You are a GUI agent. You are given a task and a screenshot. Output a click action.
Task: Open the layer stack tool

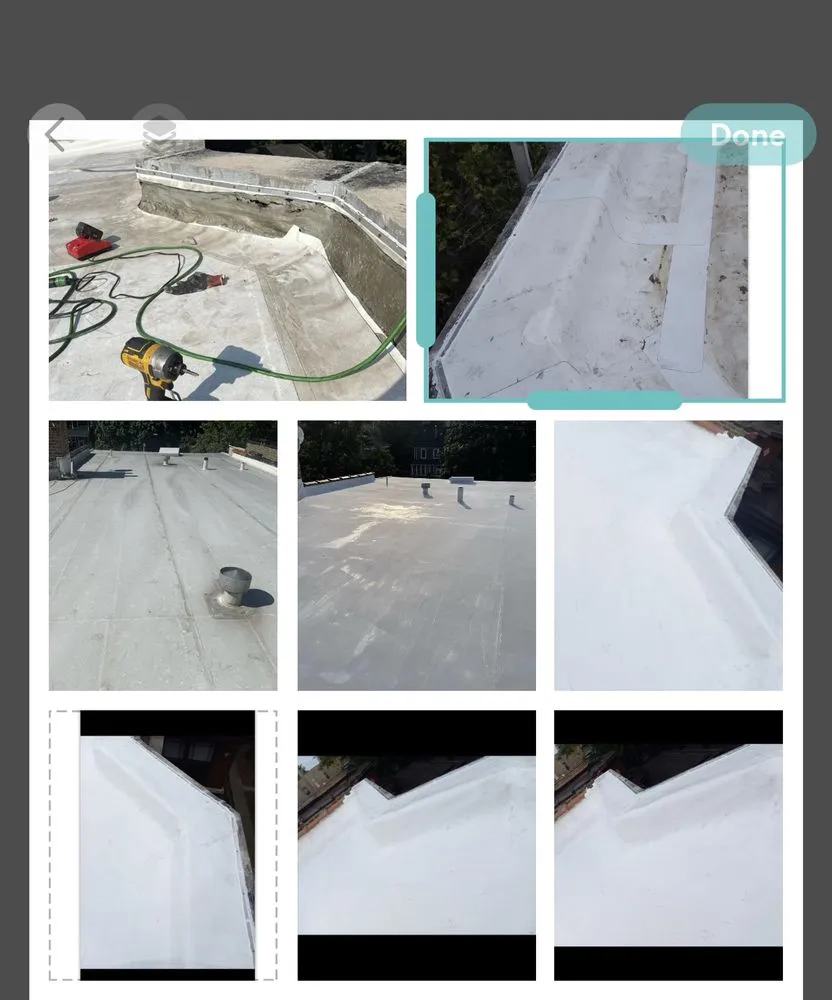(x=160, y=131)
